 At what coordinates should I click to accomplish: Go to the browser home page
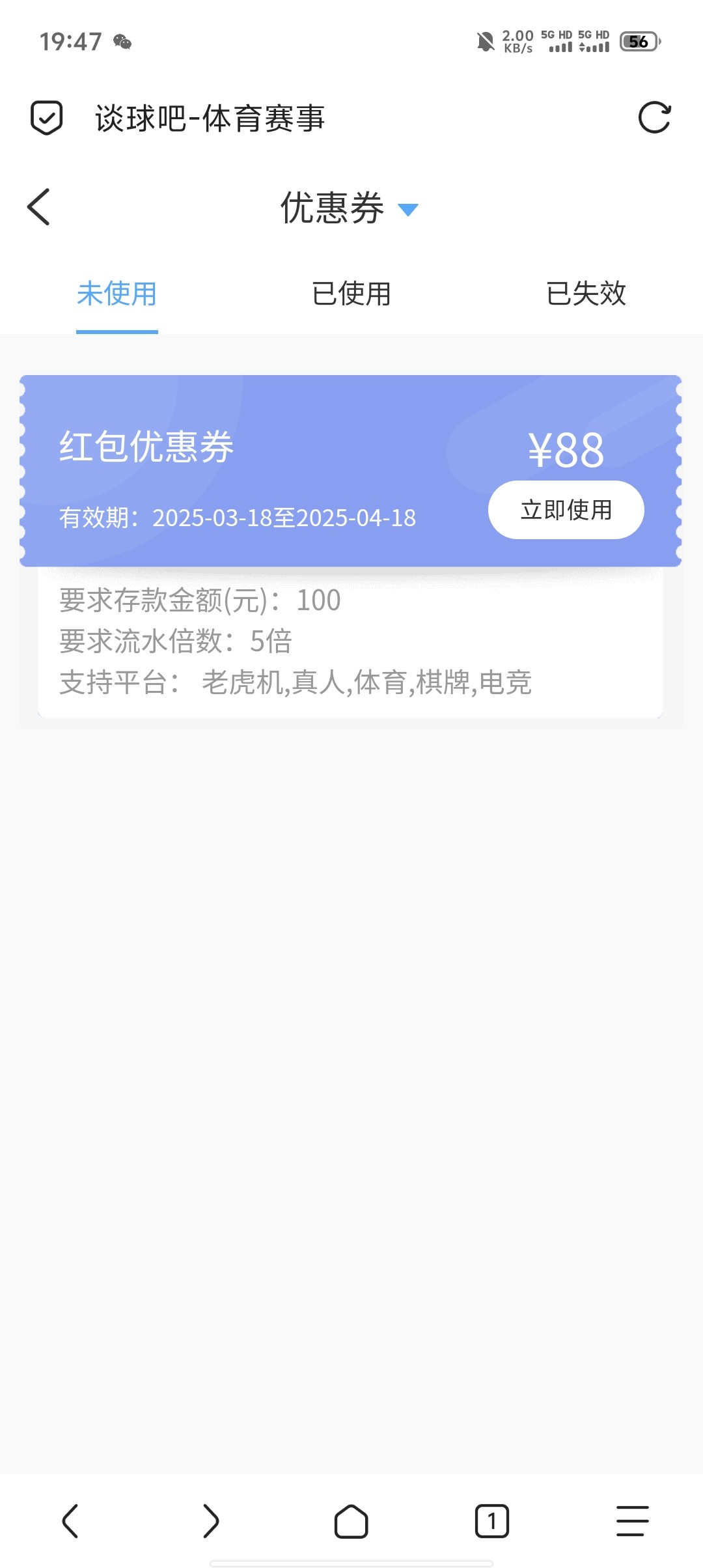351,1521
